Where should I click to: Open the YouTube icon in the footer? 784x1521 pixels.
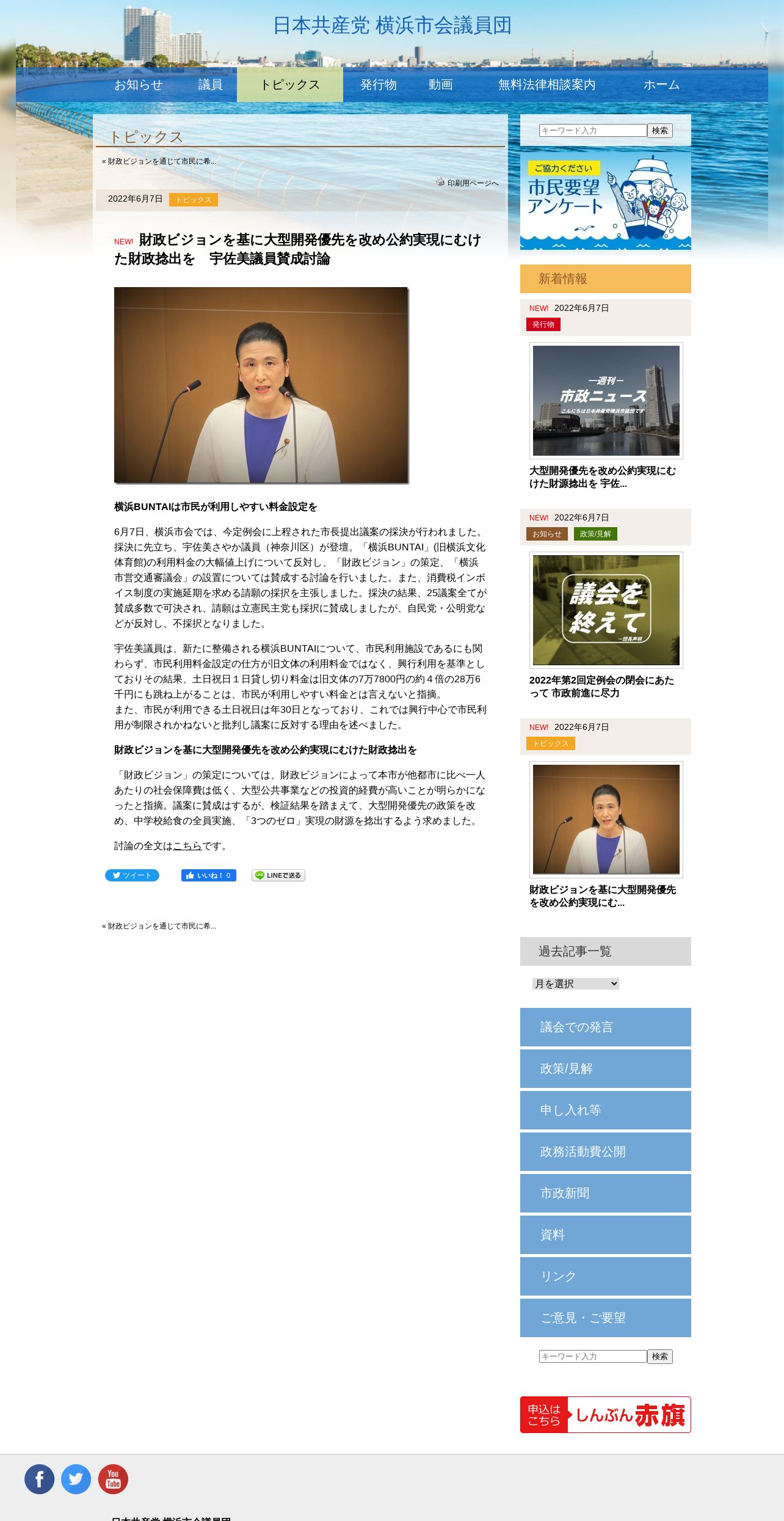point(113,1479)
